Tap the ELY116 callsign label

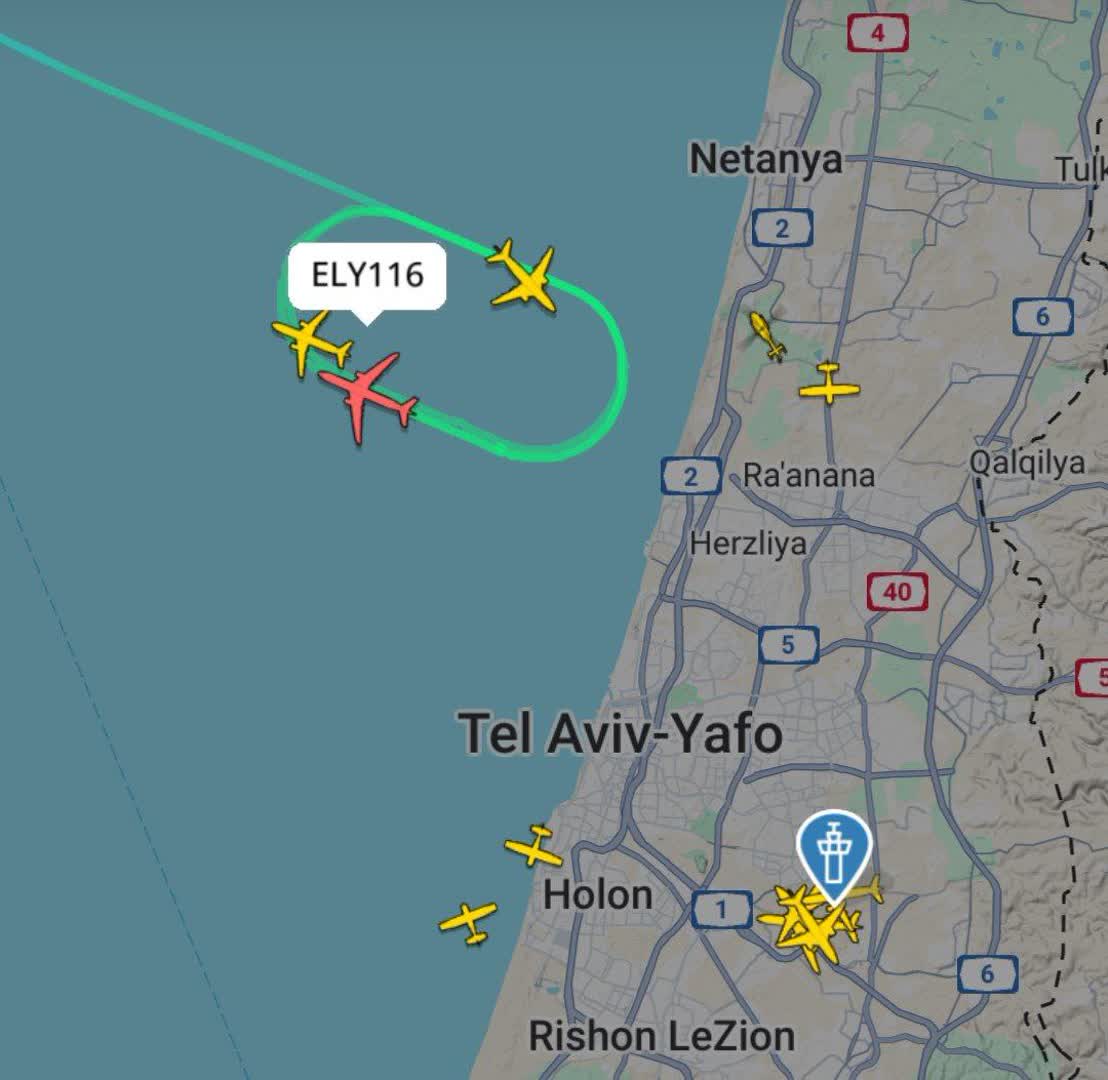(367, 275)
